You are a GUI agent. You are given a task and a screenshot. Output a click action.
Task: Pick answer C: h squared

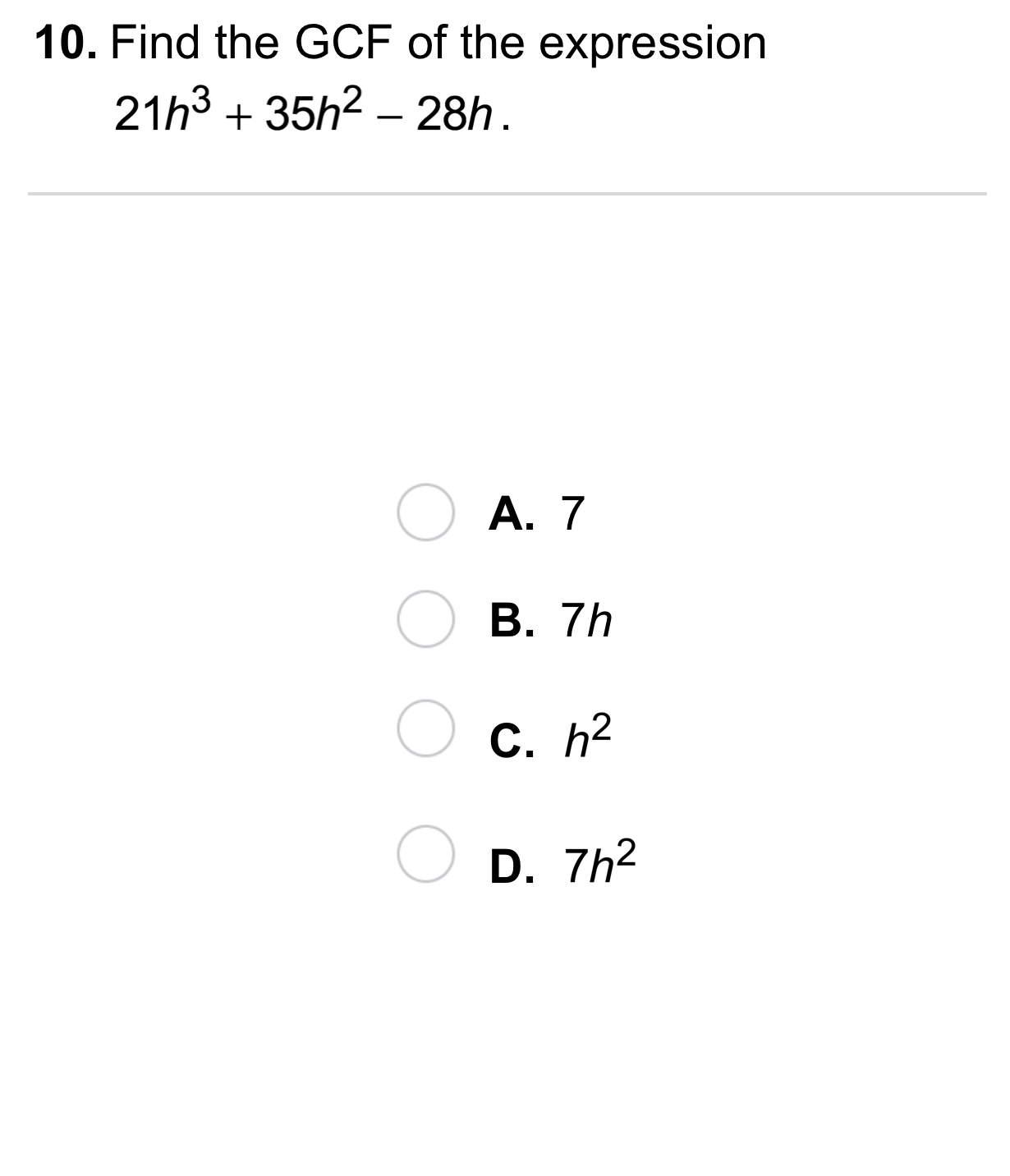pyautogui.click(x=425, y=728)
